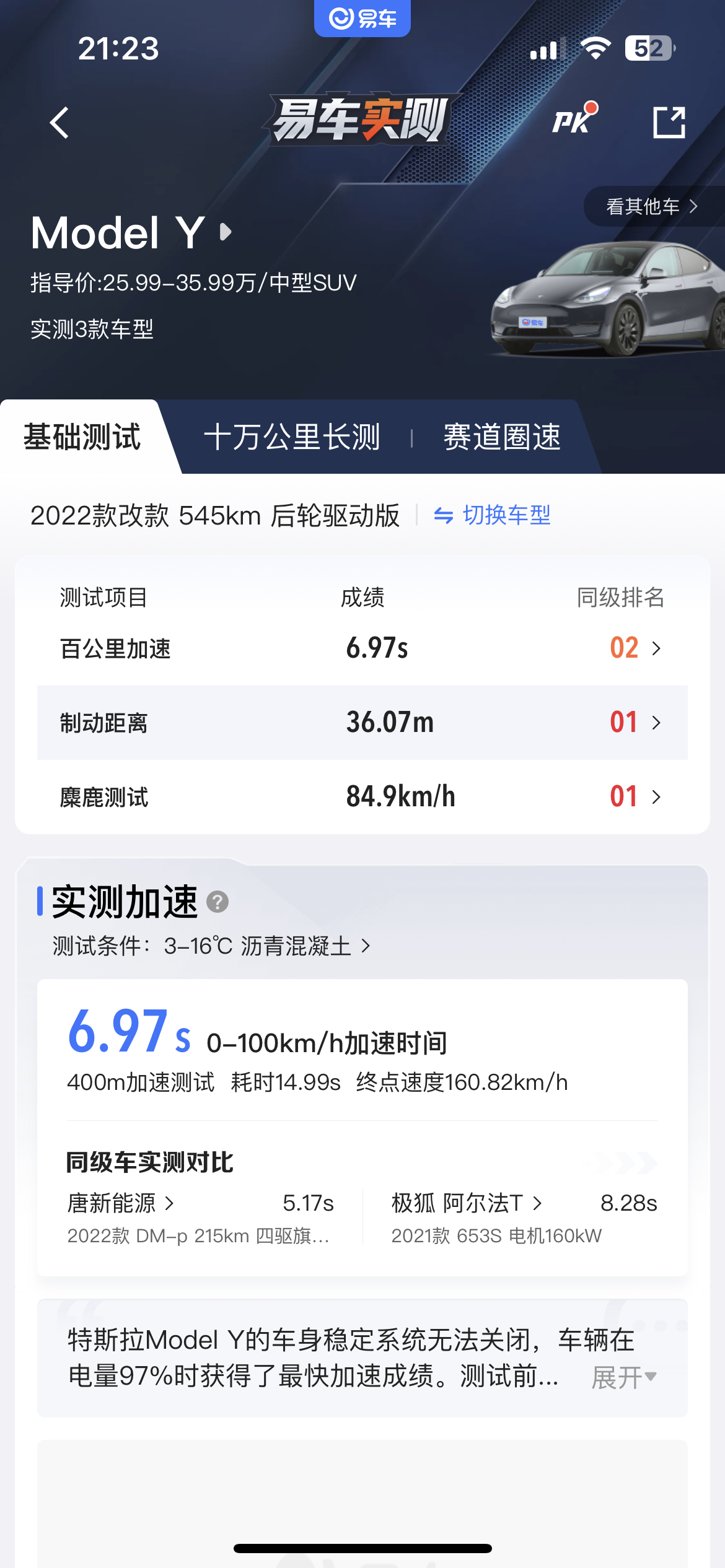Tap the back arrow at top left
Image resolution: width=725 pixels, height=1568 pixels.
tap(60, 121)
